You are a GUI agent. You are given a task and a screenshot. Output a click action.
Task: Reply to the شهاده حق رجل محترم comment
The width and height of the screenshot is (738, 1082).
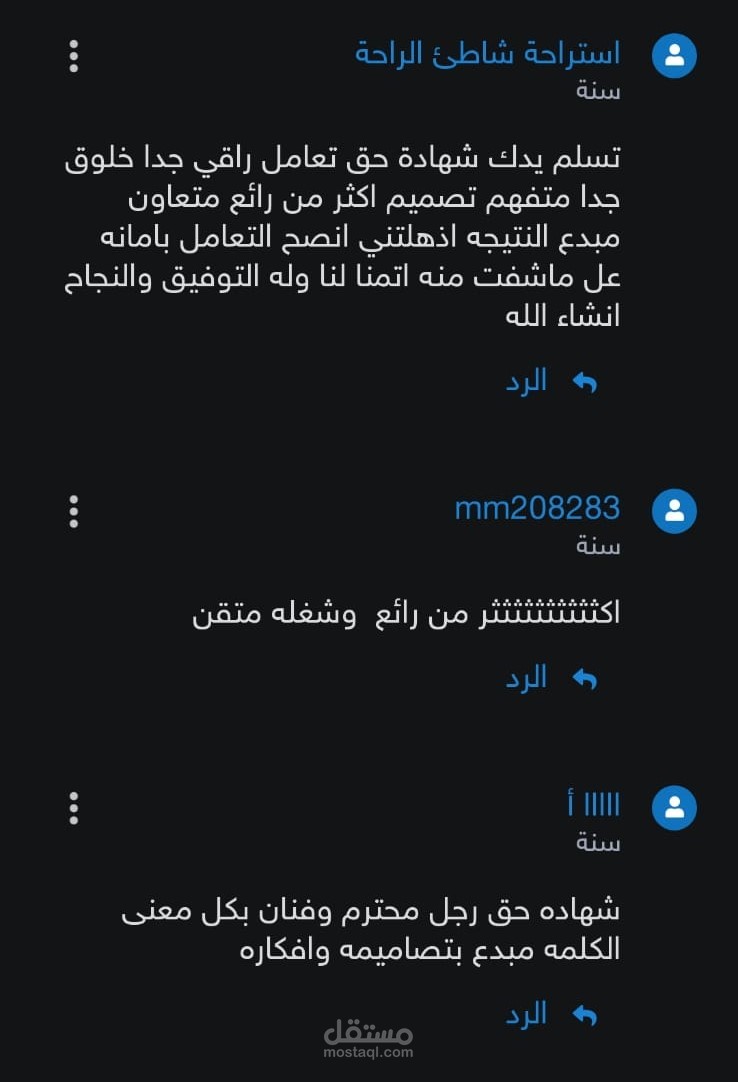551,1014
